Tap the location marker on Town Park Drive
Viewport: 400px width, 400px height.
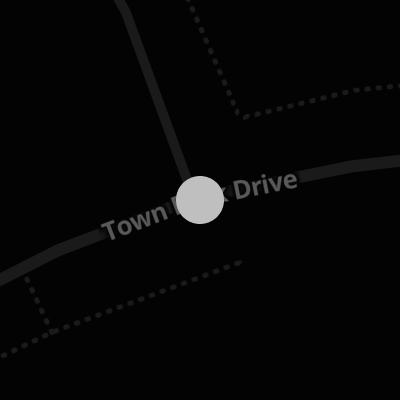click(200, 200)
